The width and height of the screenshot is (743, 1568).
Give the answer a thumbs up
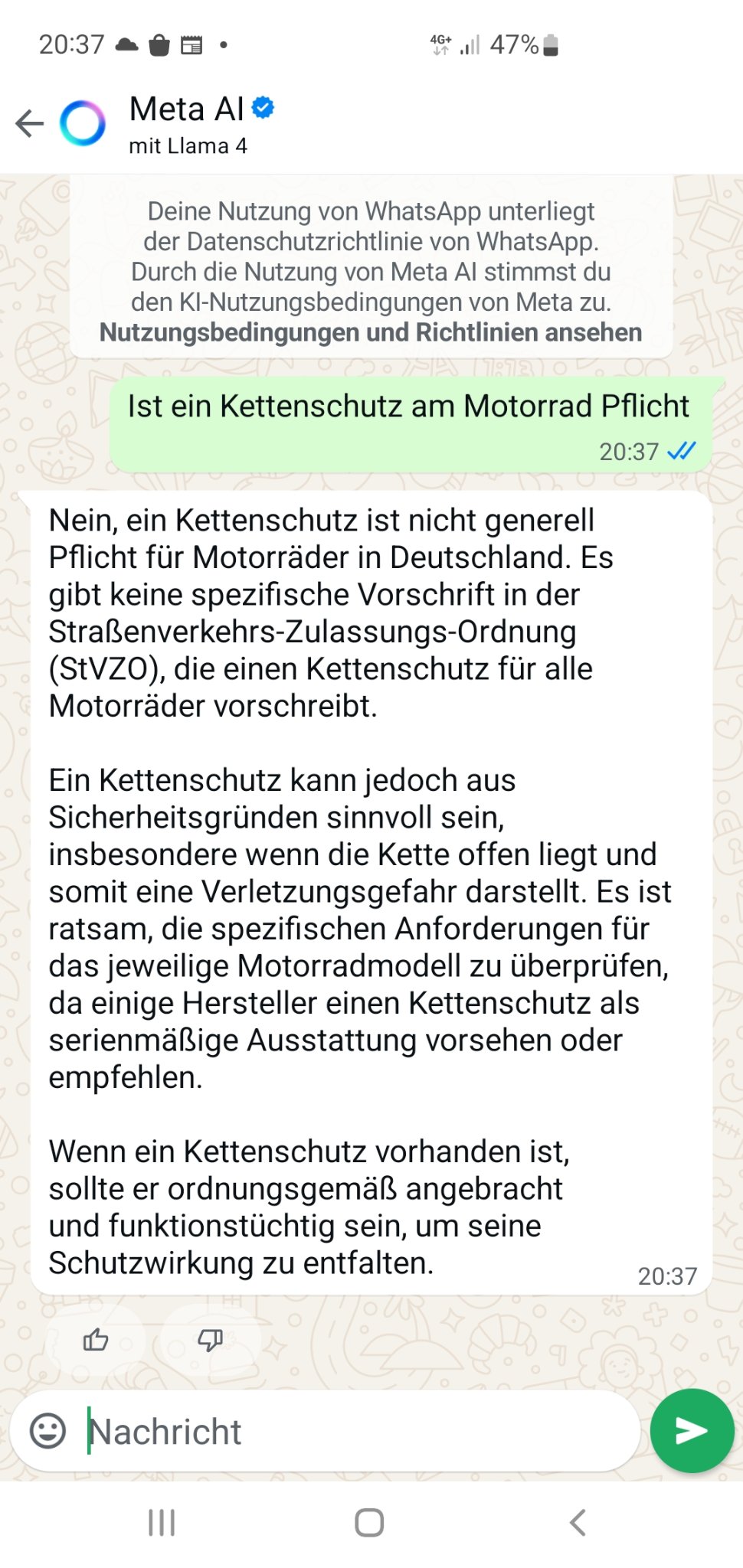coord(96,1340)
